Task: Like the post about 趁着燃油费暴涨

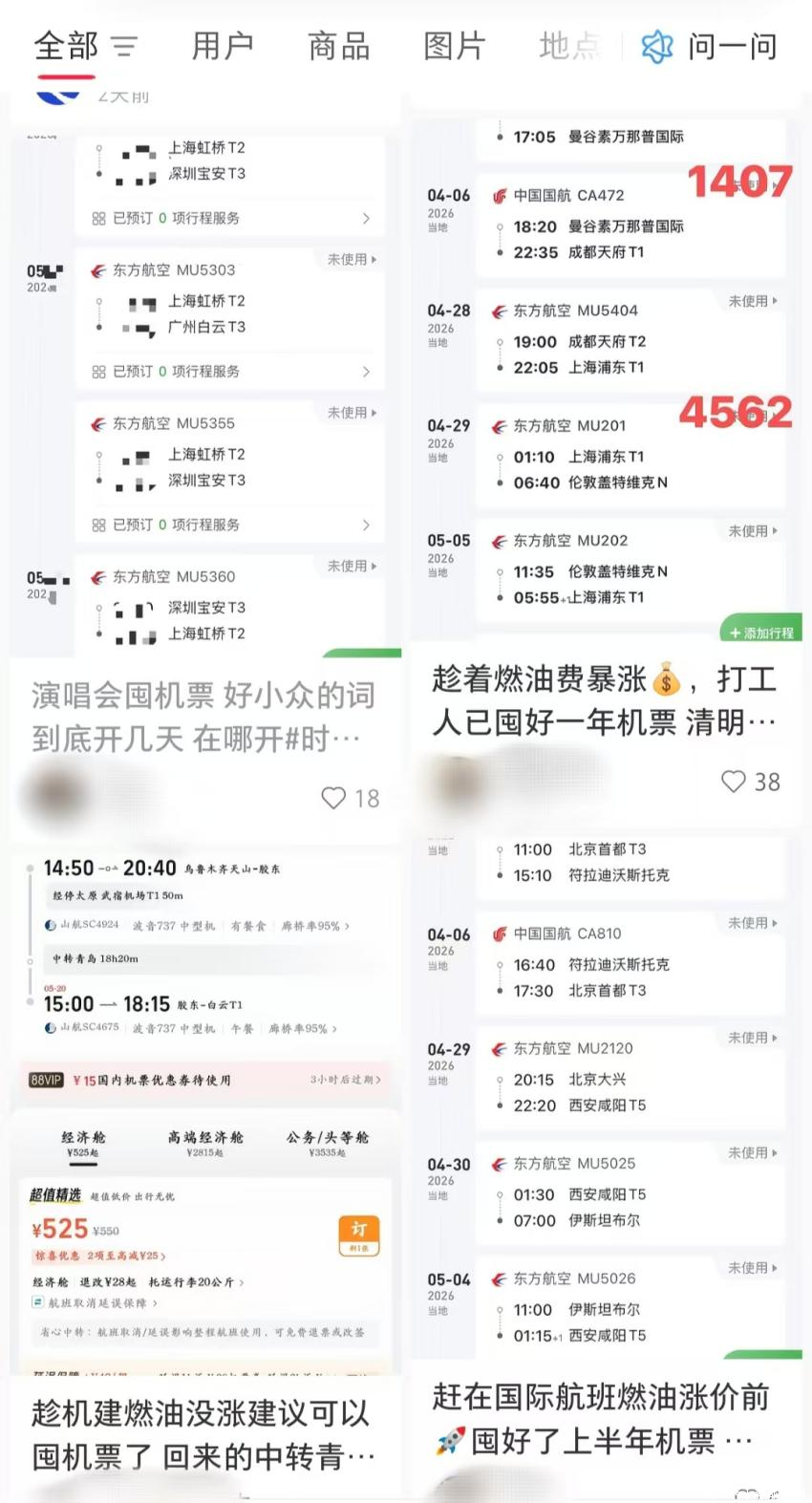Action: 734,782
